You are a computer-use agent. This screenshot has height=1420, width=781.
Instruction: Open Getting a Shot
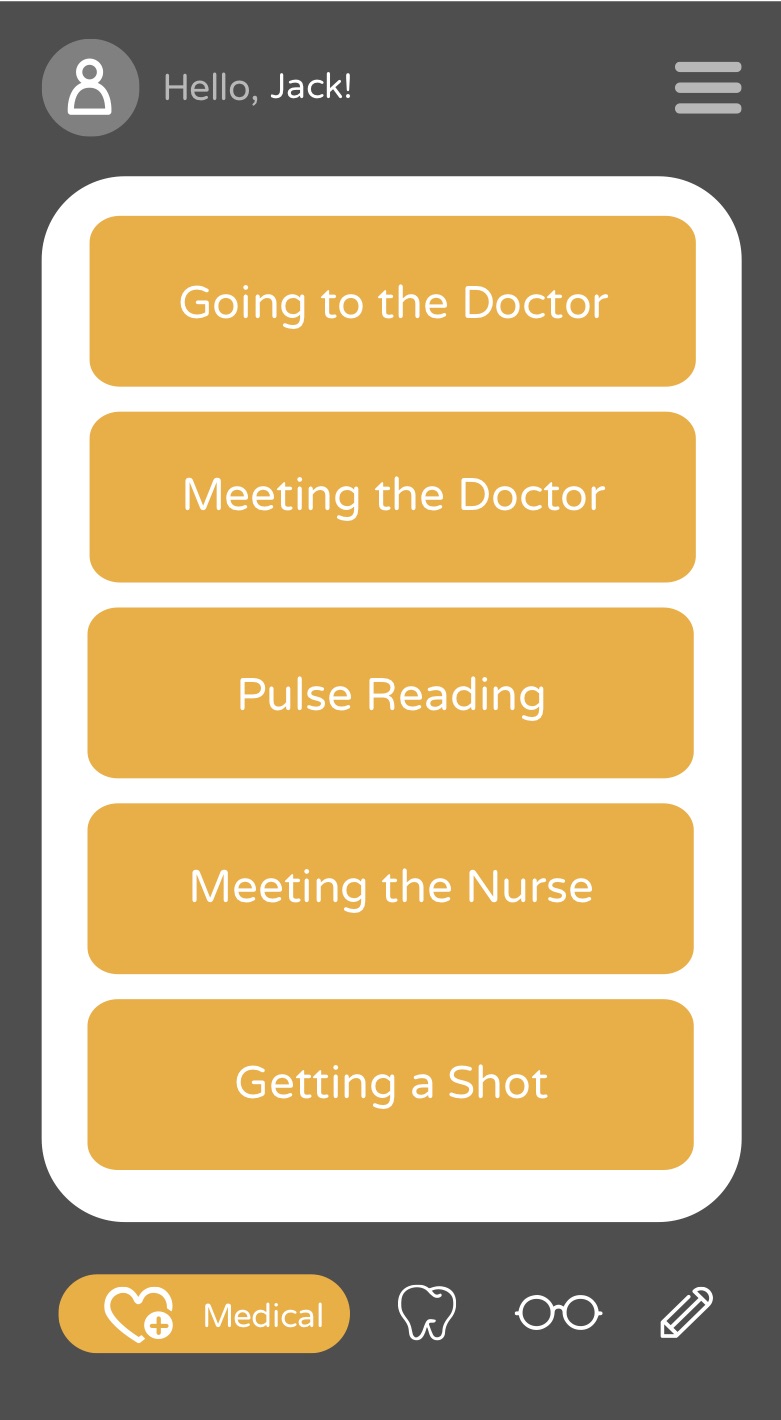click(x=391, y=1085)
